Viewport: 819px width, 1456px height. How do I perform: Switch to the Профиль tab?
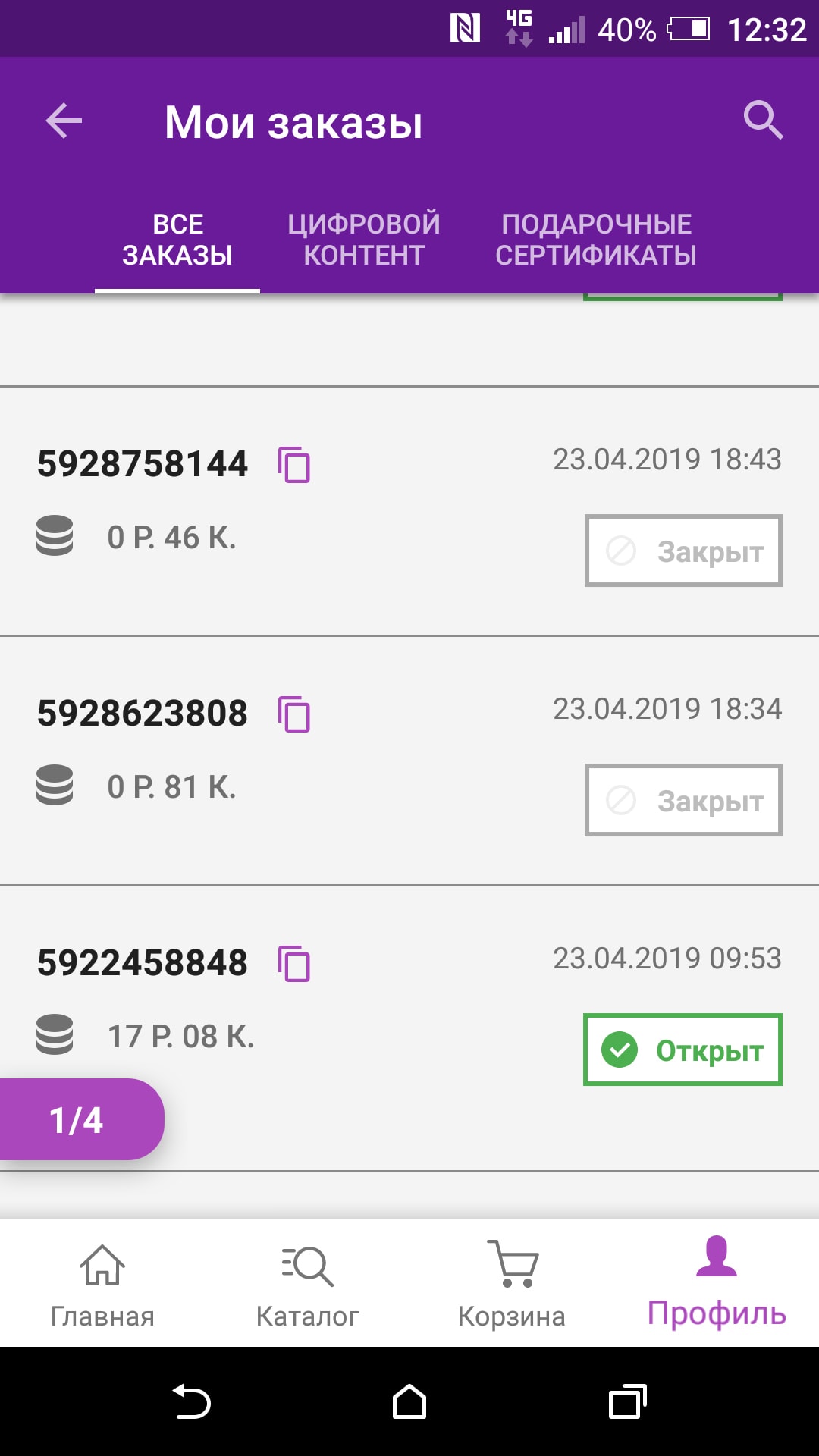coord(717,1283)
